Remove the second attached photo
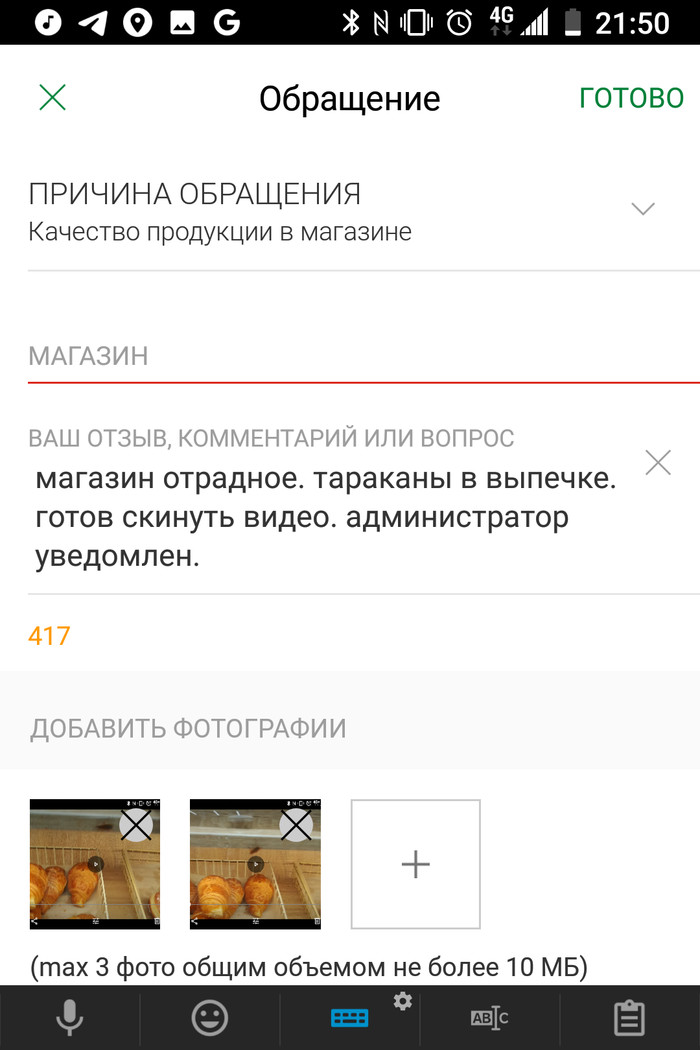The width and height of the screenshot is (700, 1050). (296, 826)
